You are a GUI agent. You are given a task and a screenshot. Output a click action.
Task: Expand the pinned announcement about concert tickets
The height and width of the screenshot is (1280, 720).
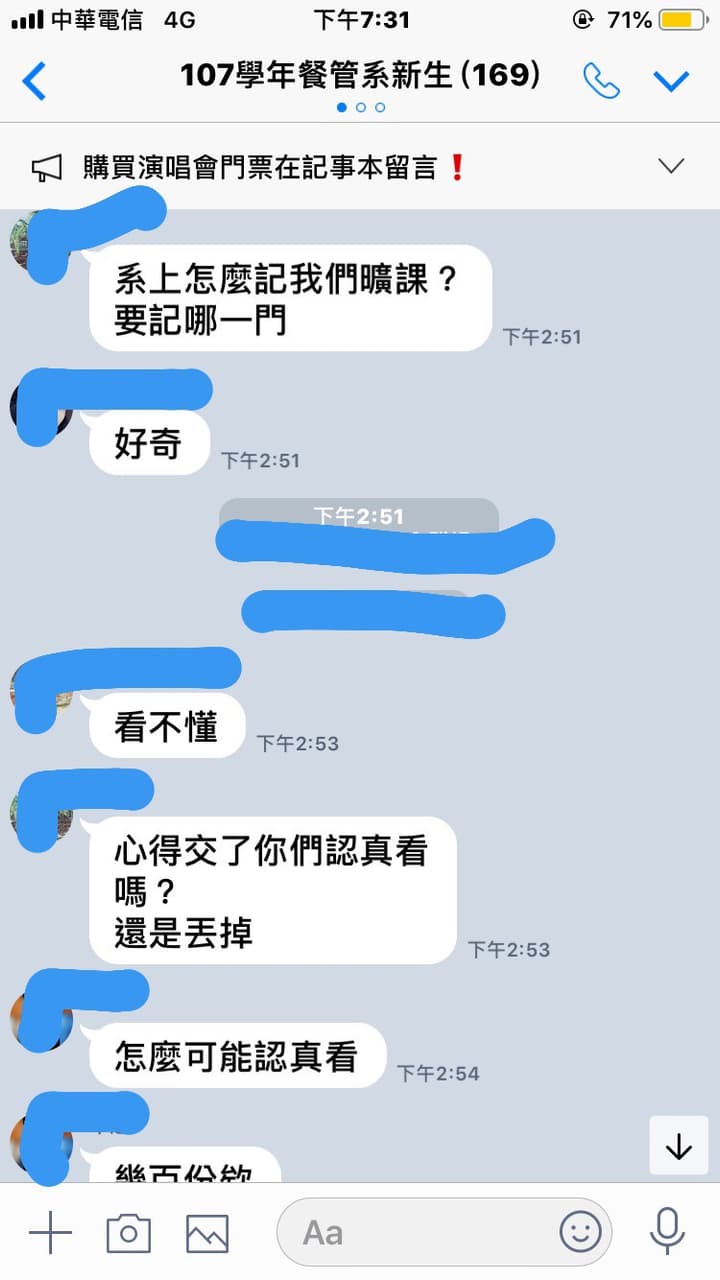coord(671,166)
